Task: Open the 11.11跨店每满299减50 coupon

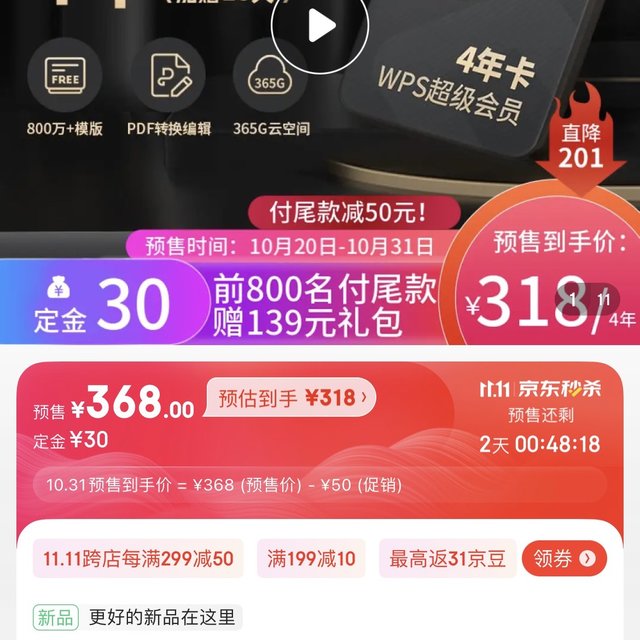Action: click(138, 559)
